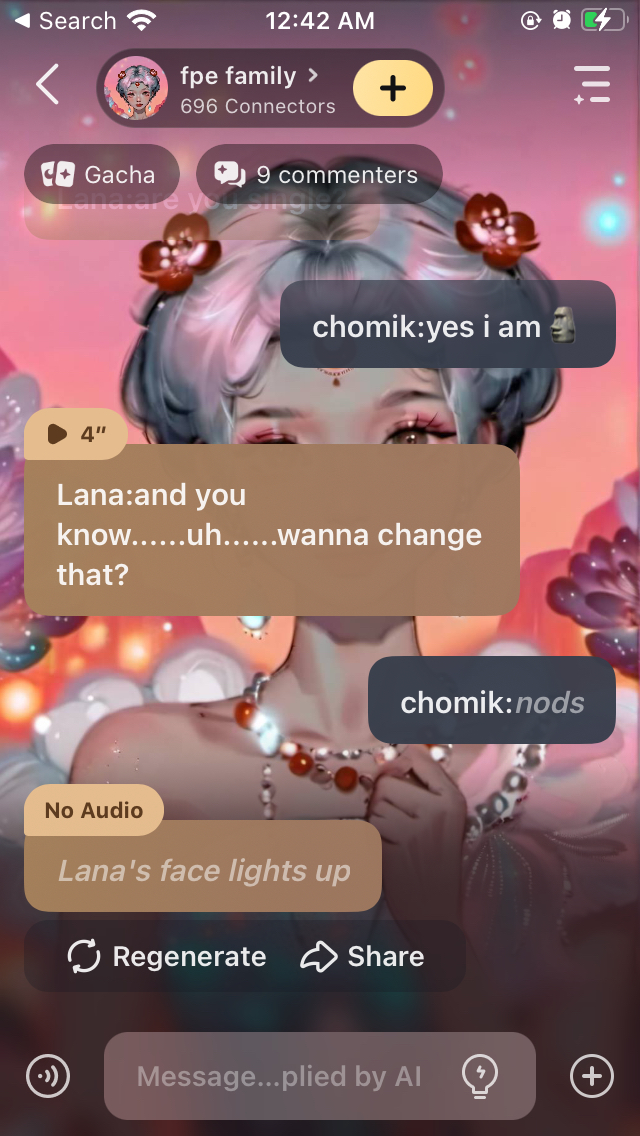Play Lana's 4-second audio message

click(x=74, y=434)
